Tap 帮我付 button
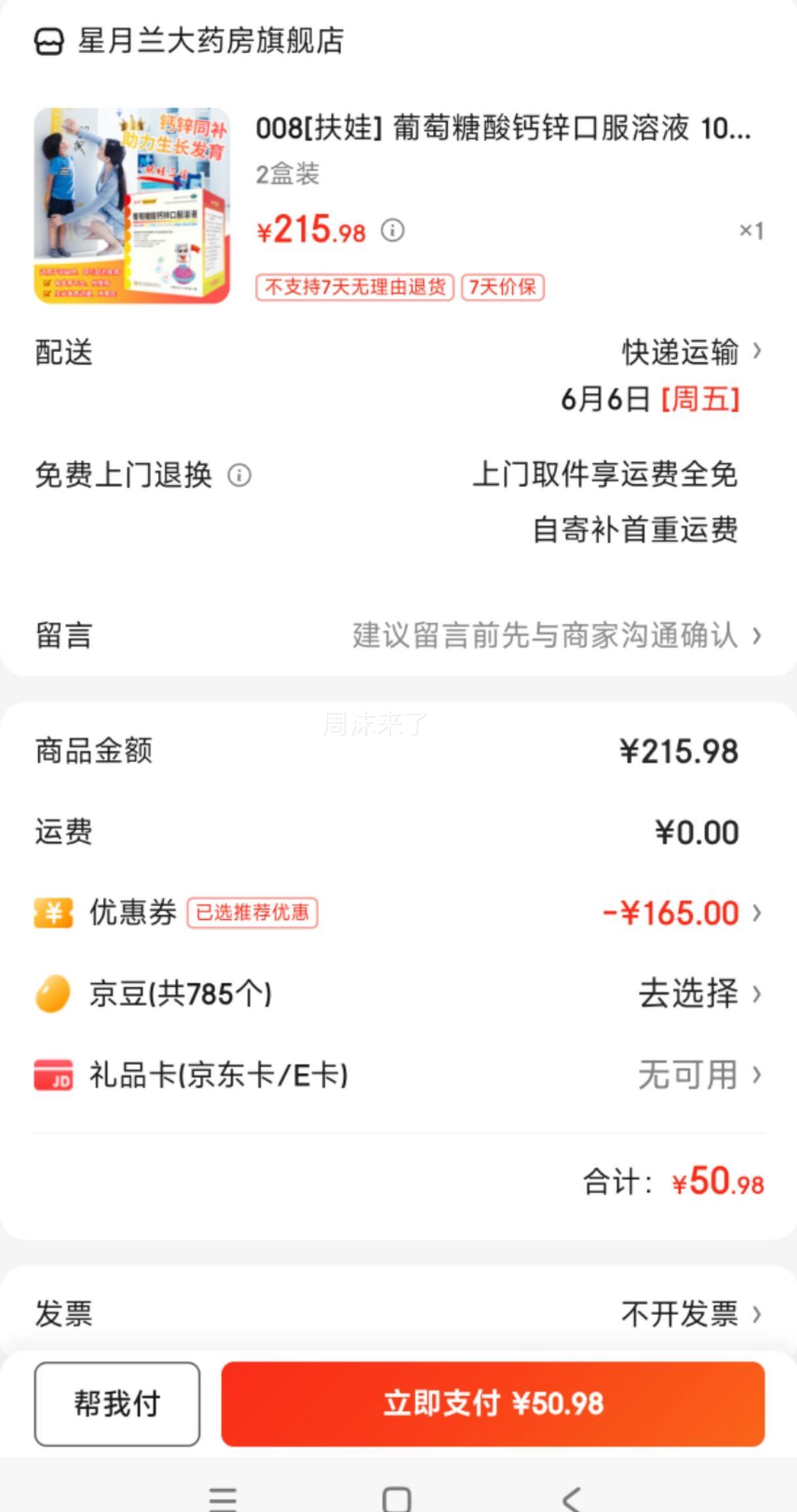 point(117,1404)
